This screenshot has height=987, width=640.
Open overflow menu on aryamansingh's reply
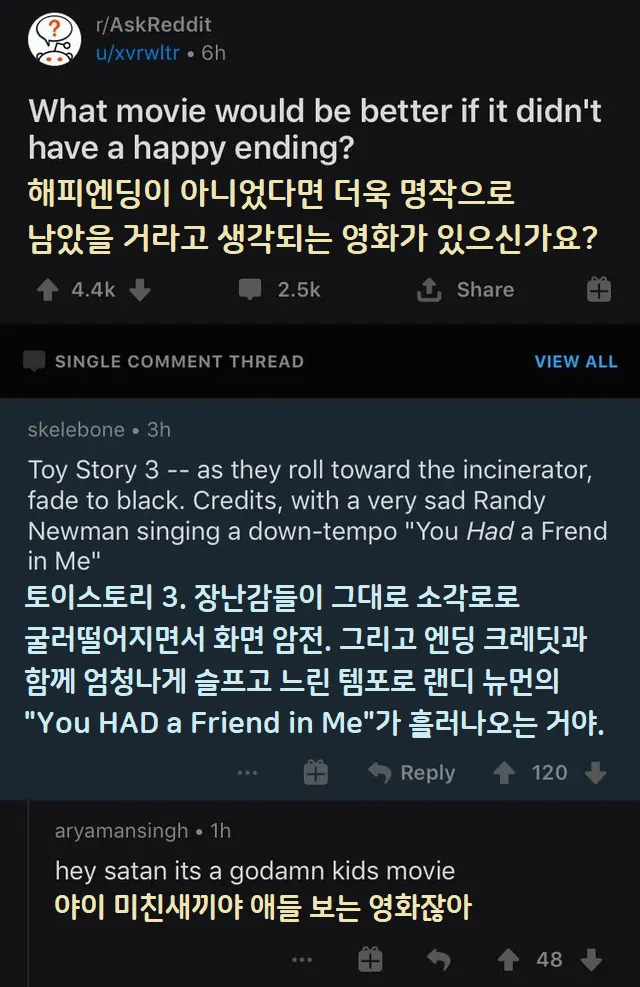click(x=302, y=960)
